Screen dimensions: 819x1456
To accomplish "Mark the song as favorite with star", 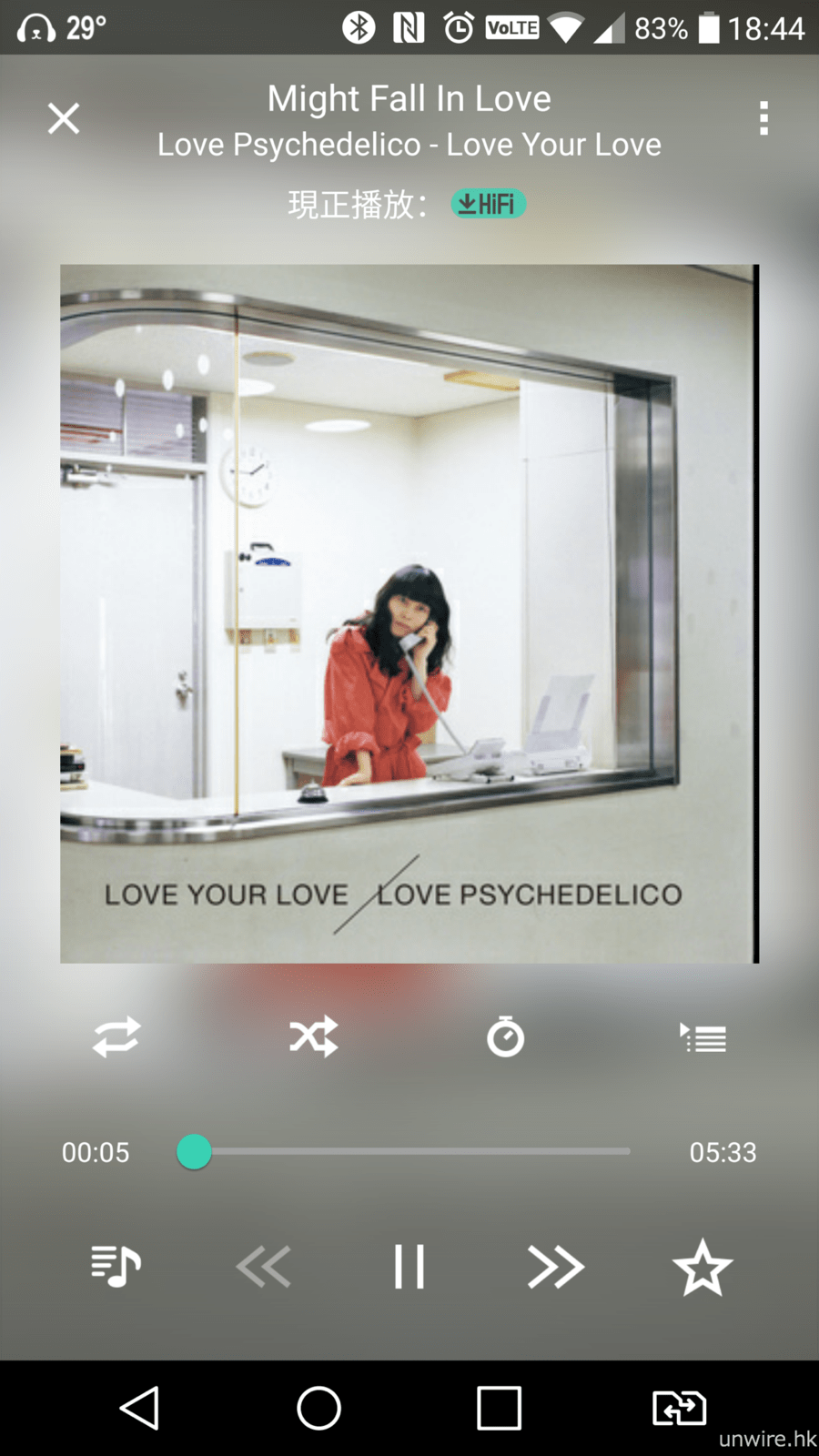I will click(703, 1266).
